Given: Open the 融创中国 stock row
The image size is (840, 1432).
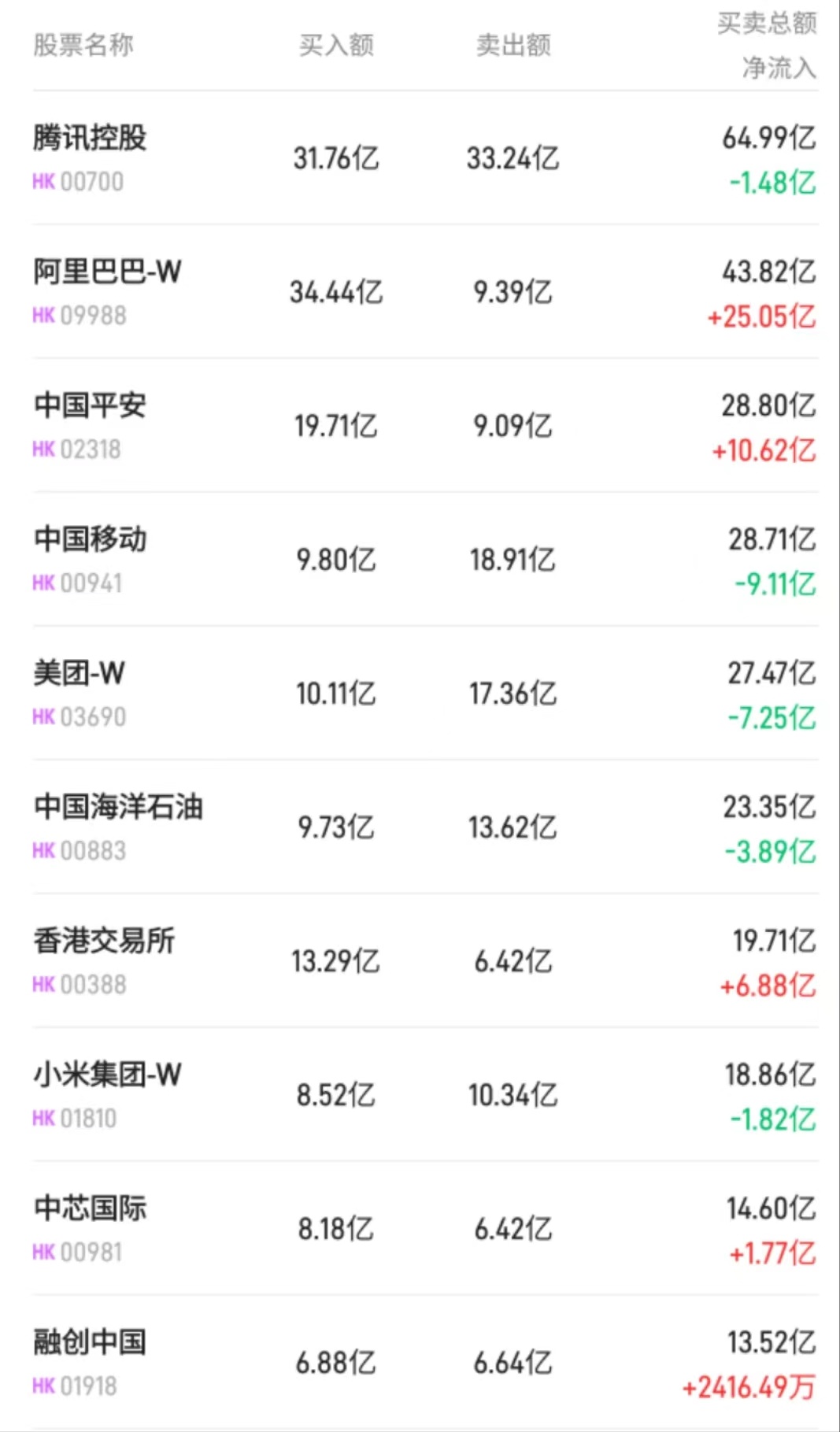Looking at the screenshot, I should pyautogui.click(x=90, y=1343).
